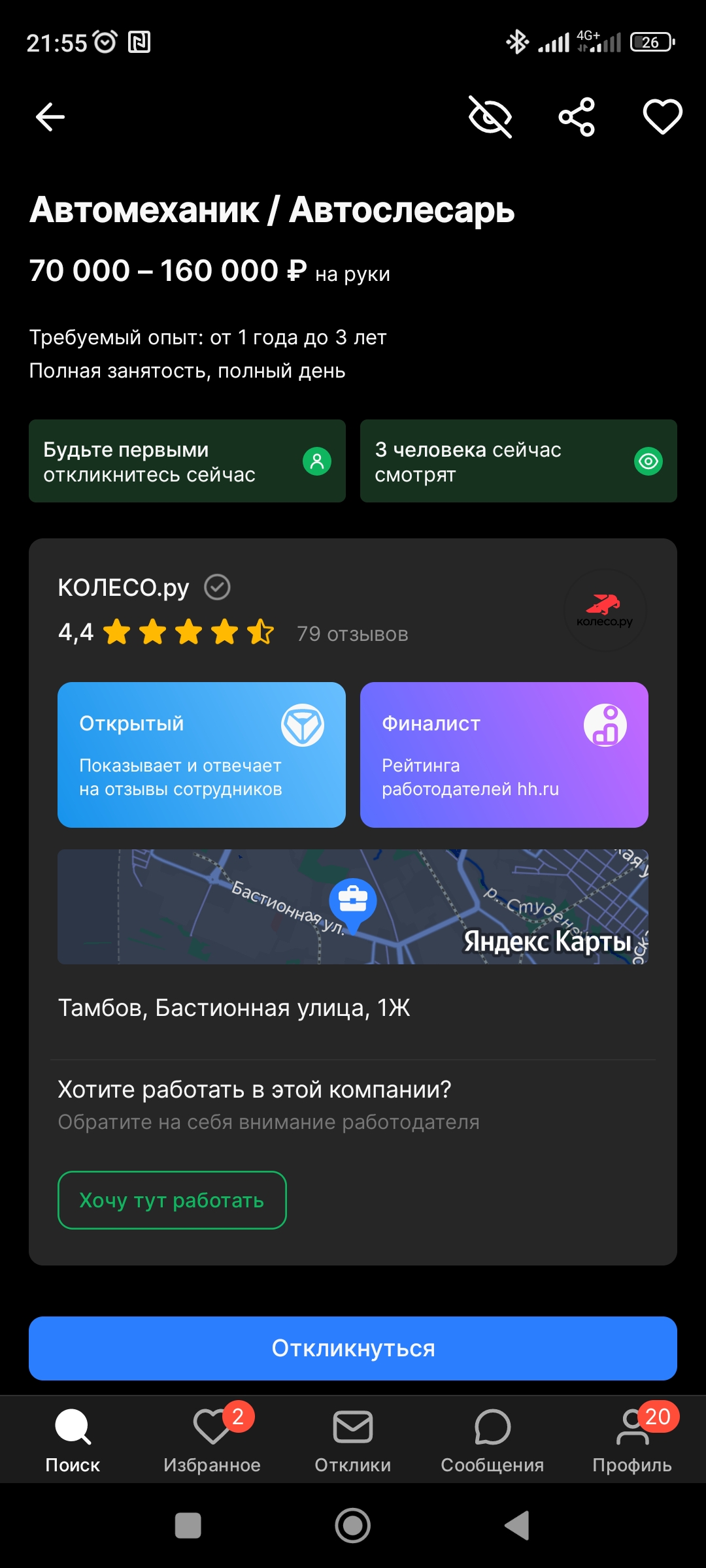Share this vacancy
This screenshot has width=706, height=1568.
pos(577,118)
